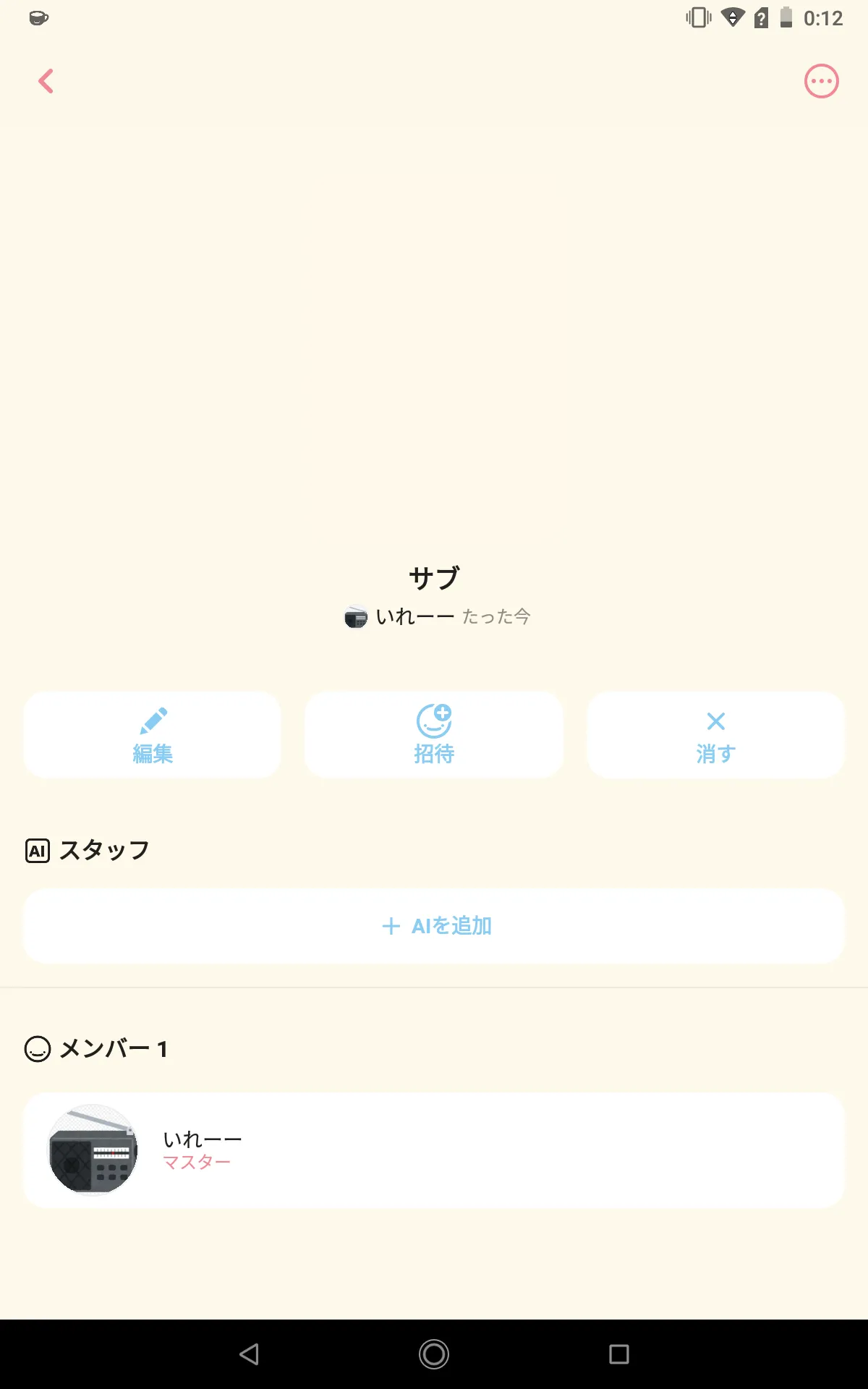
Task: Delete with the 消す button
Action: click(x=715, y=735)
